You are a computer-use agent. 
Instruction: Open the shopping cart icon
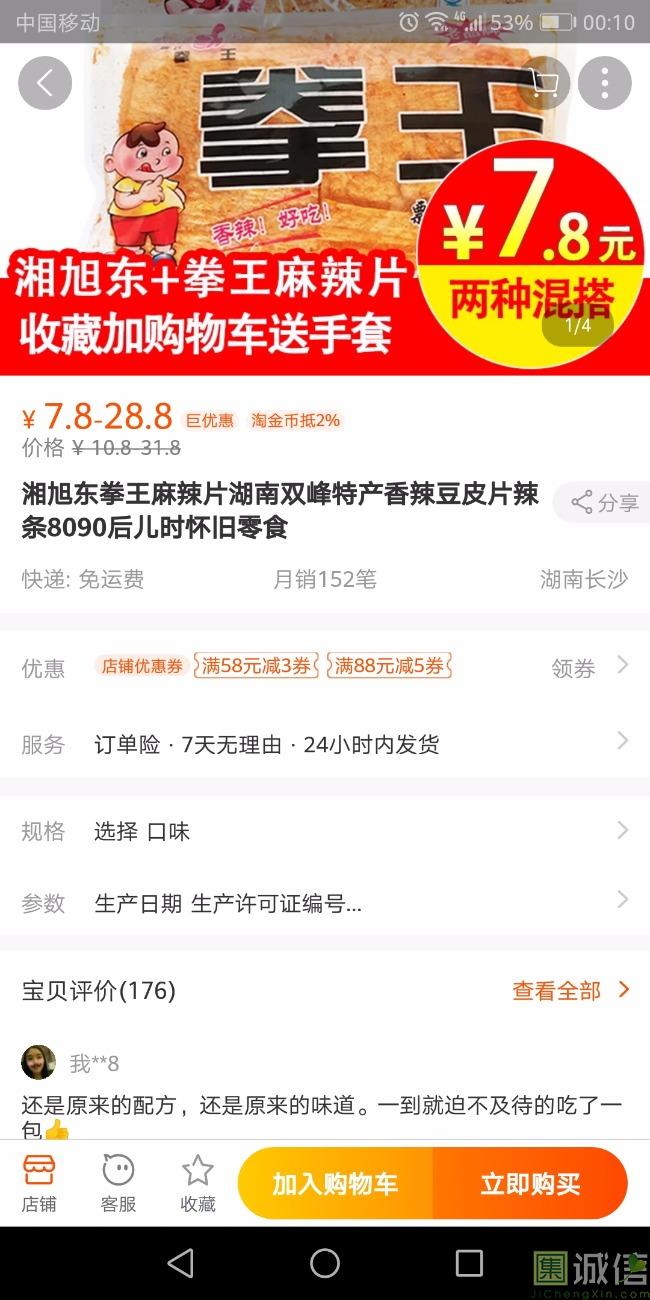tap(544, 83)
